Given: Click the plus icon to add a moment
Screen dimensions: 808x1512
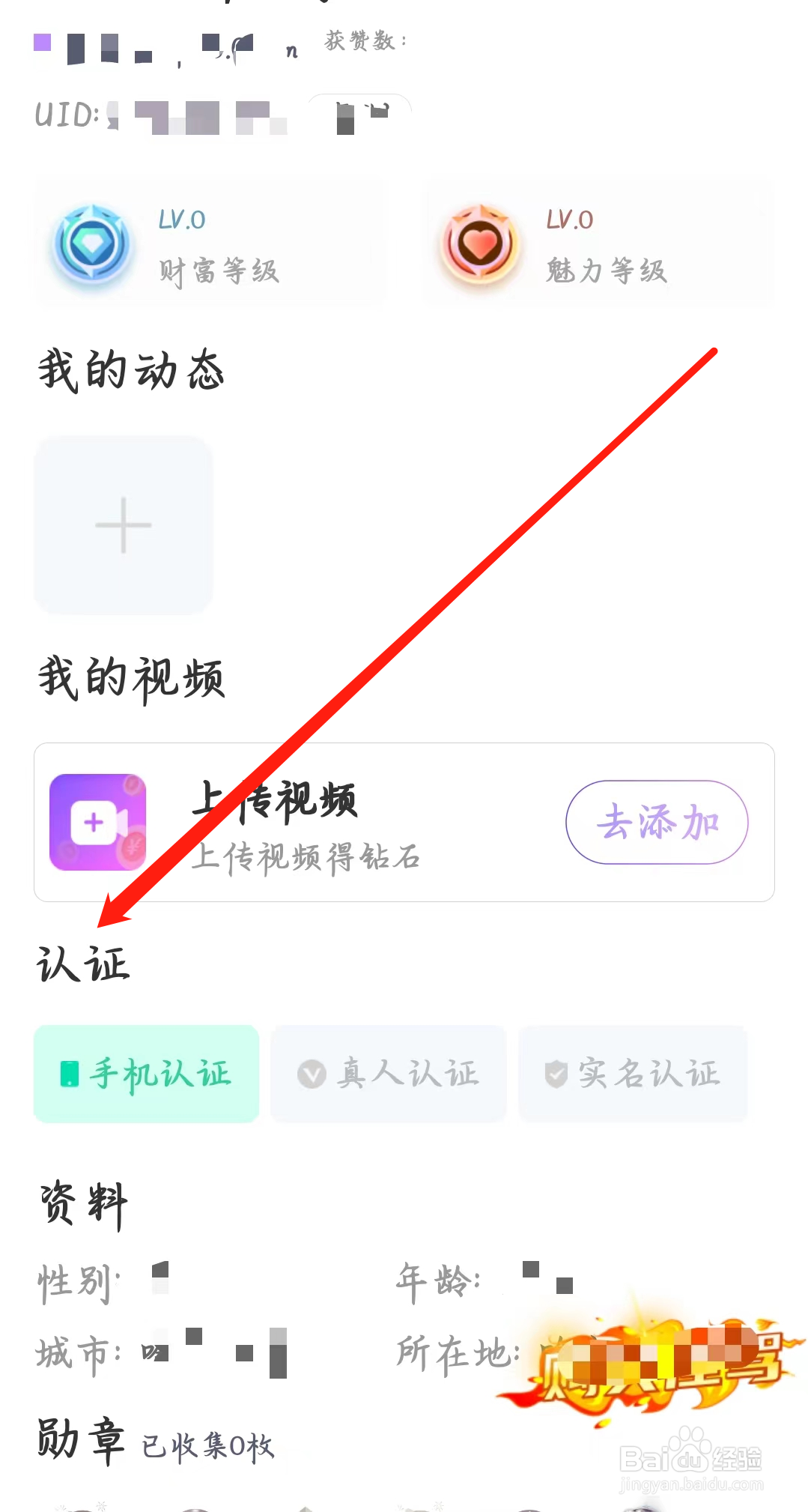Looking at the screenshot, I should pos(123,525).
